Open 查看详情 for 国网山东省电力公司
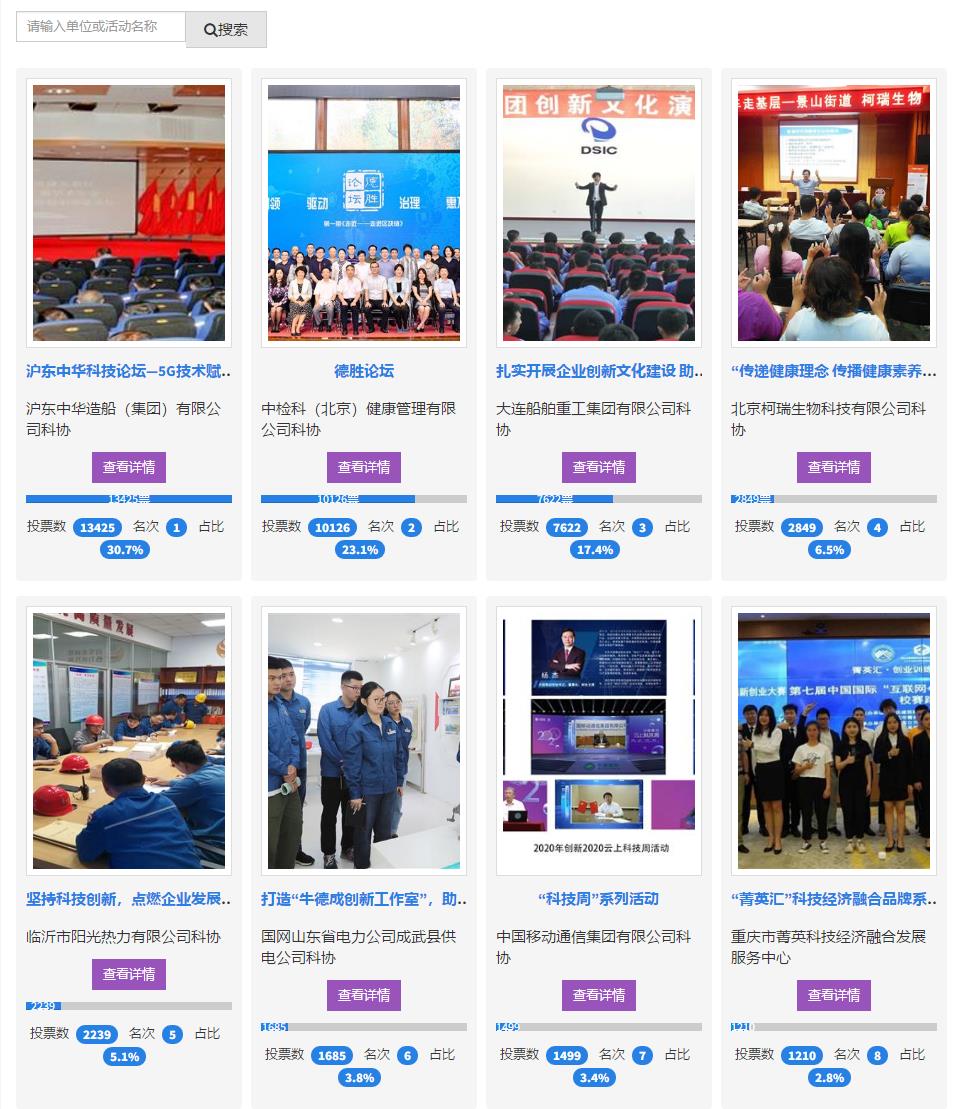 [x=364, y=995]
